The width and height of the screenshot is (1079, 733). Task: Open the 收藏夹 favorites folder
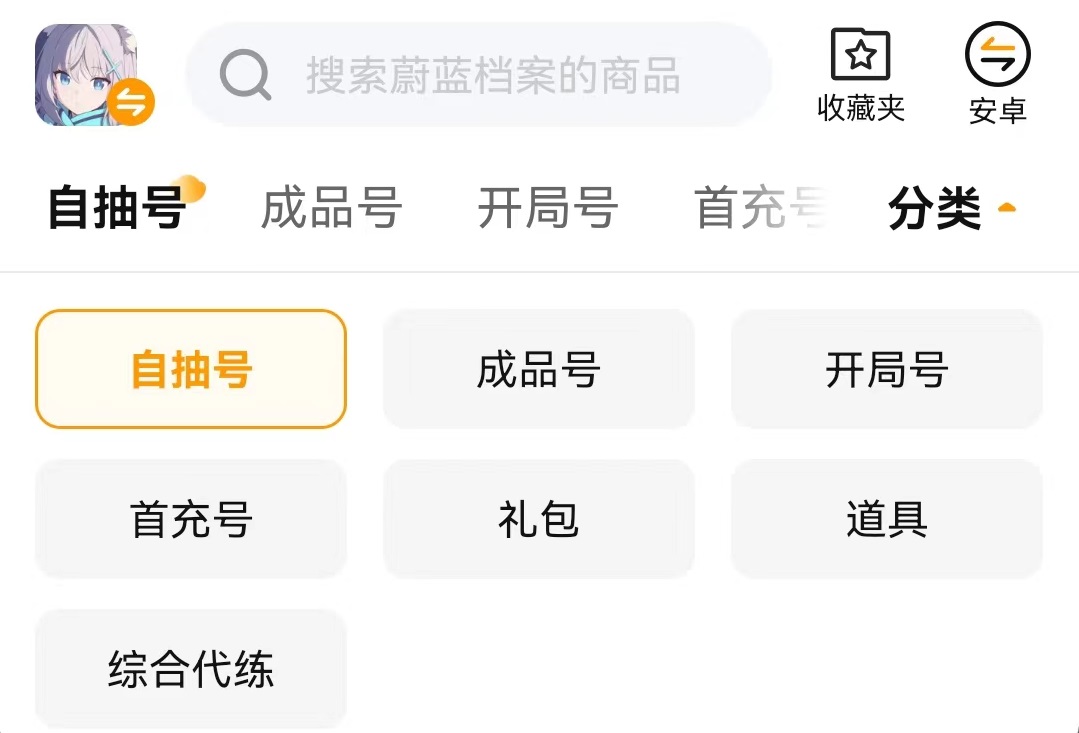[860, 75]
